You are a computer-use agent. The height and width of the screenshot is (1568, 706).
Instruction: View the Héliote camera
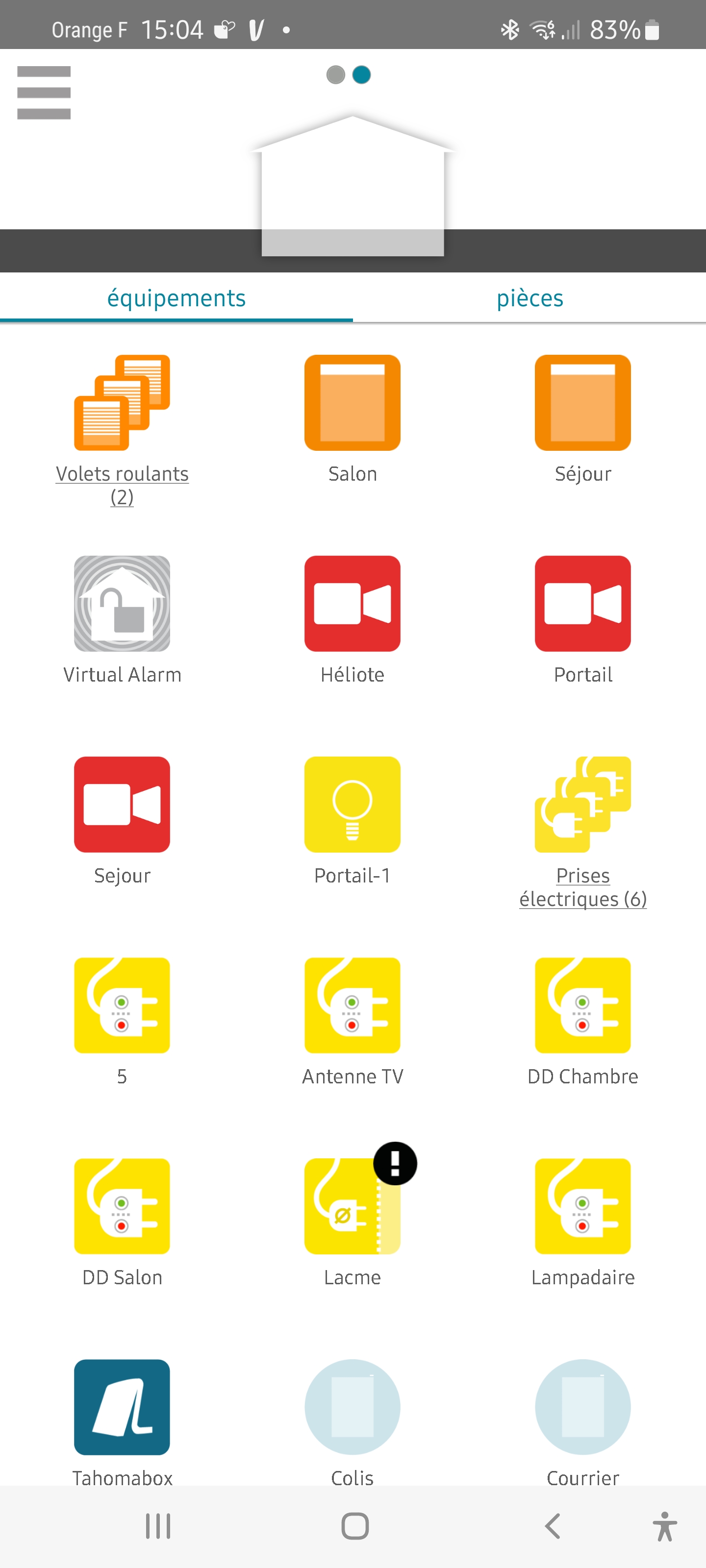(352, 604)
